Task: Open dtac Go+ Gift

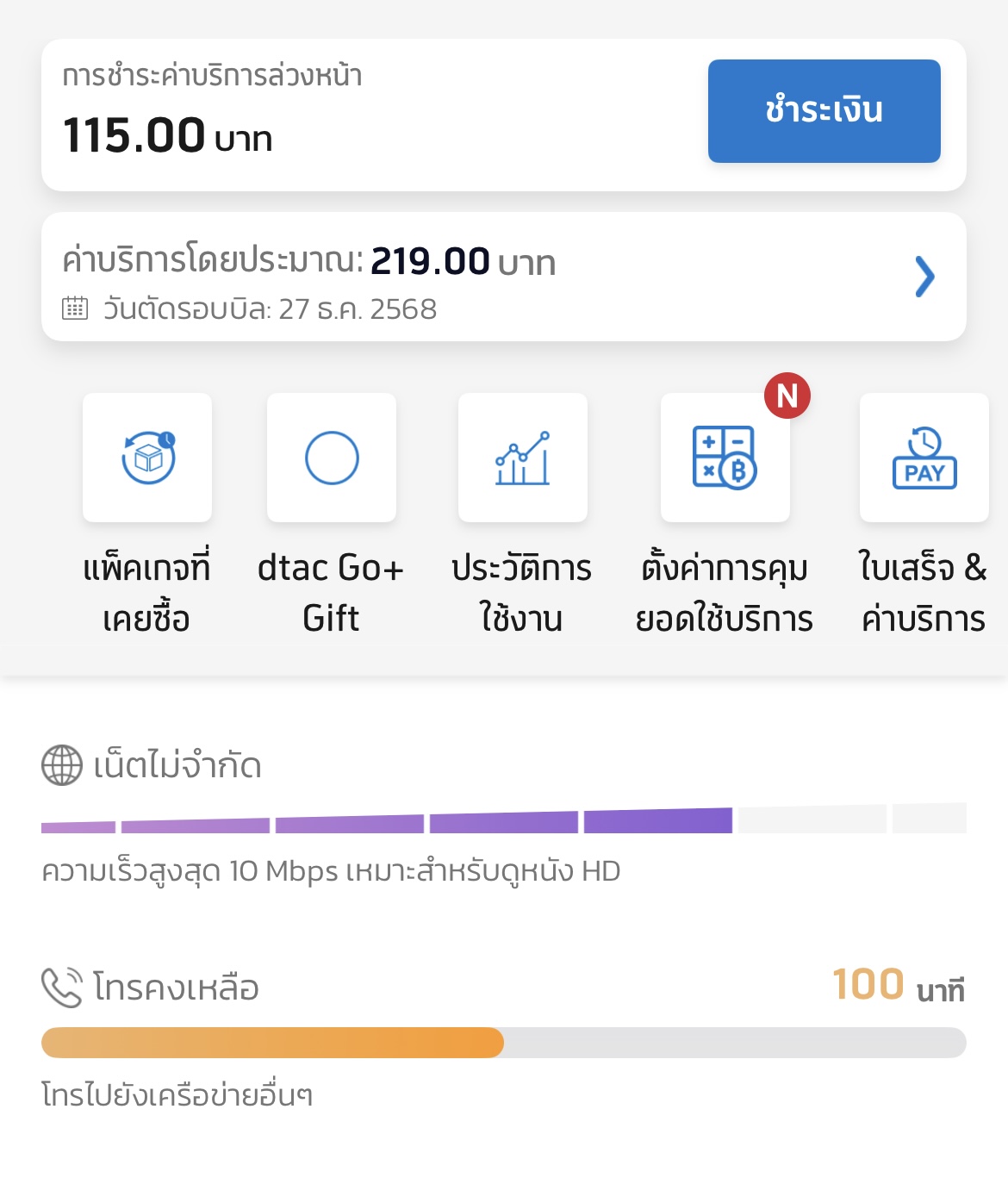Action: (332, 458)
